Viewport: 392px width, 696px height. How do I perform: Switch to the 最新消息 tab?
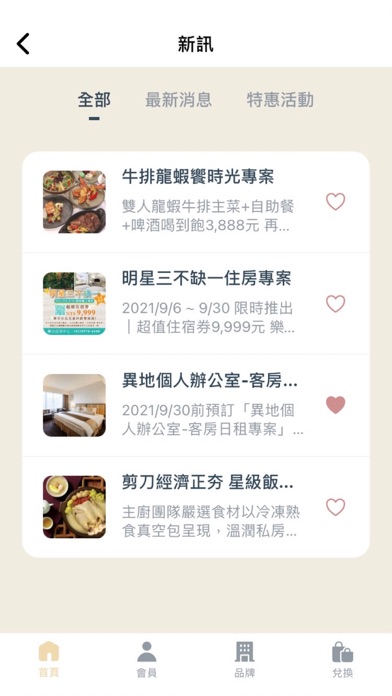click(x=178, y=100)
